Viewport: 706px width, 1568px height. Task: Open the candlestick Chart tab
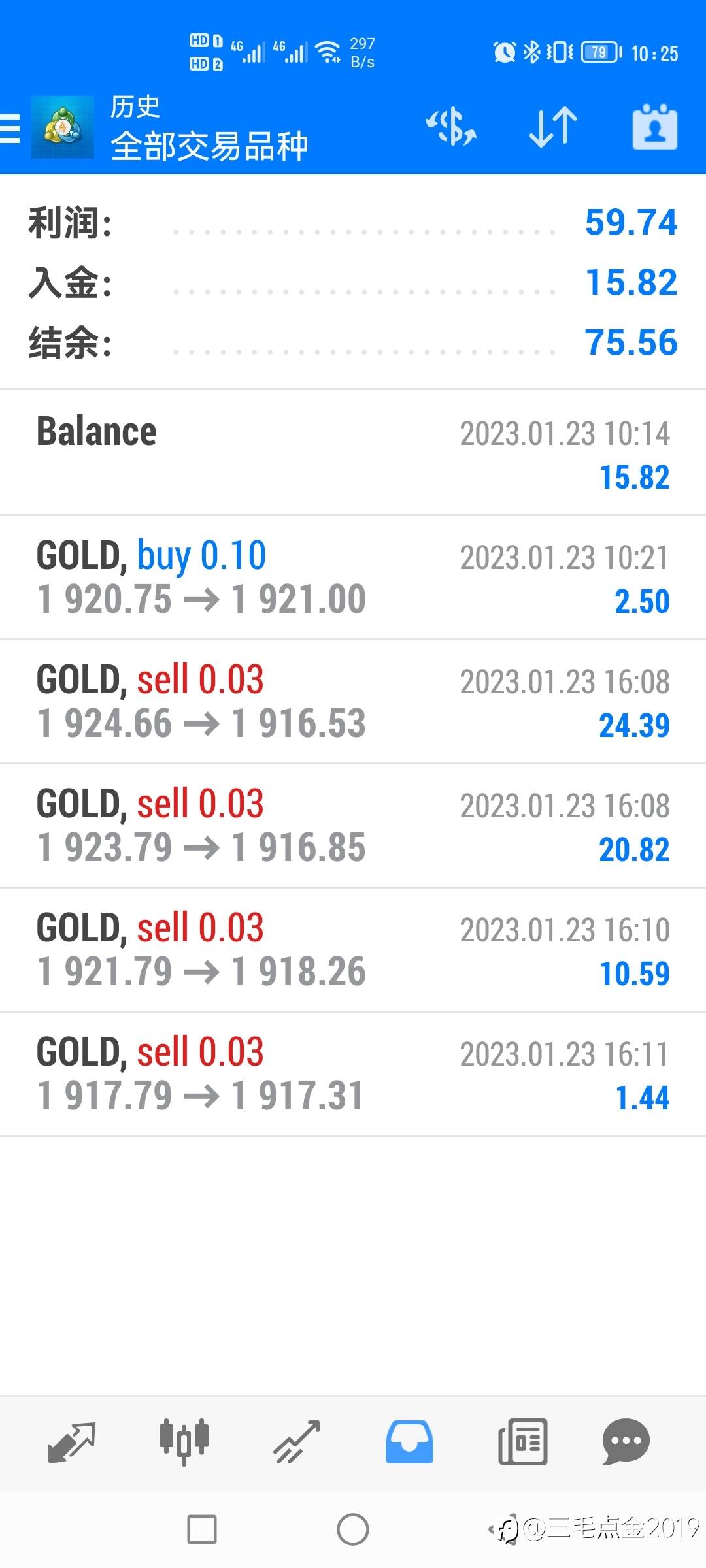coord(184,1441)
